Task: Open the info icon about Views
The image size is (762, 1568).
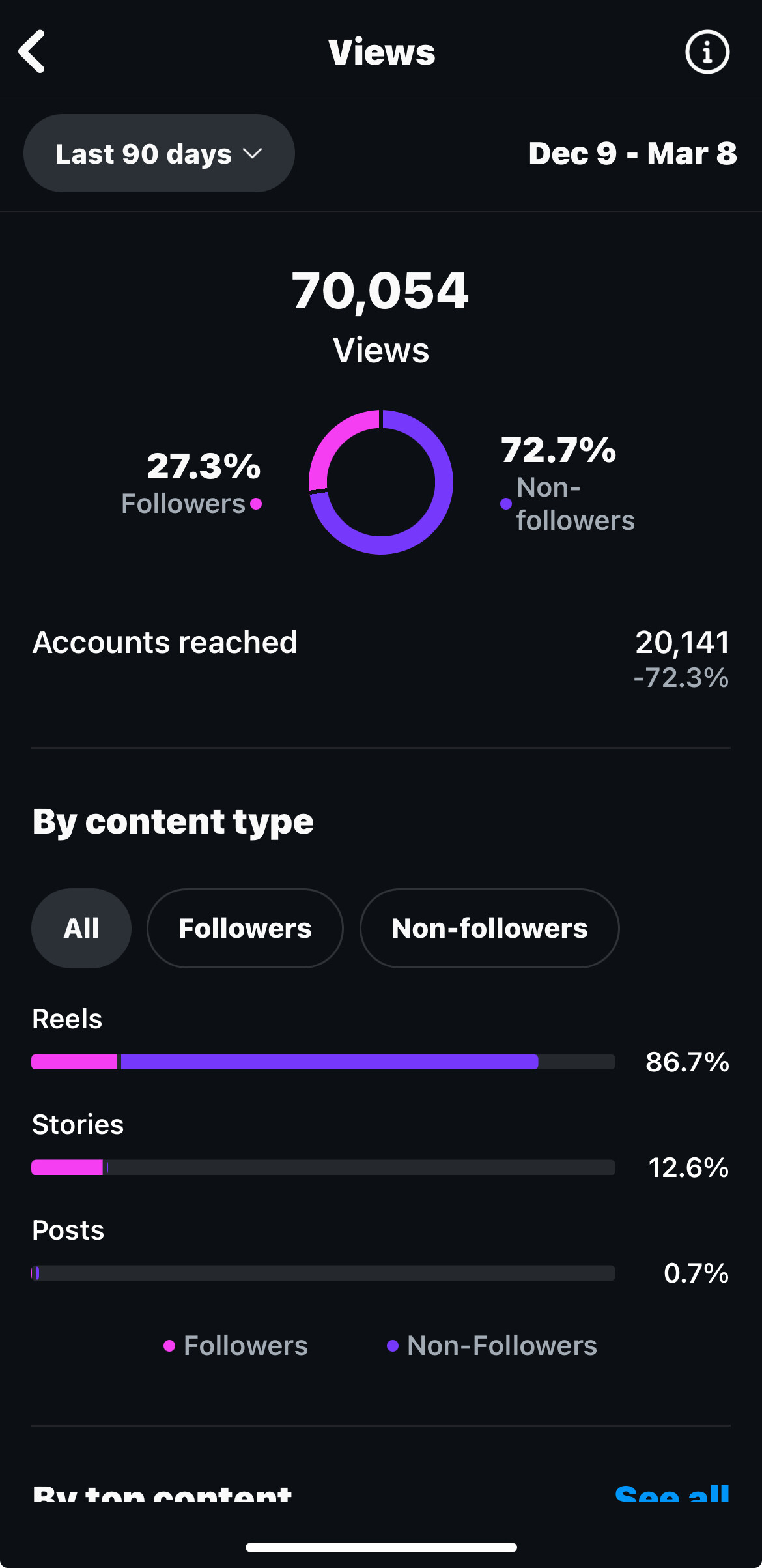Action: point(707,52)
